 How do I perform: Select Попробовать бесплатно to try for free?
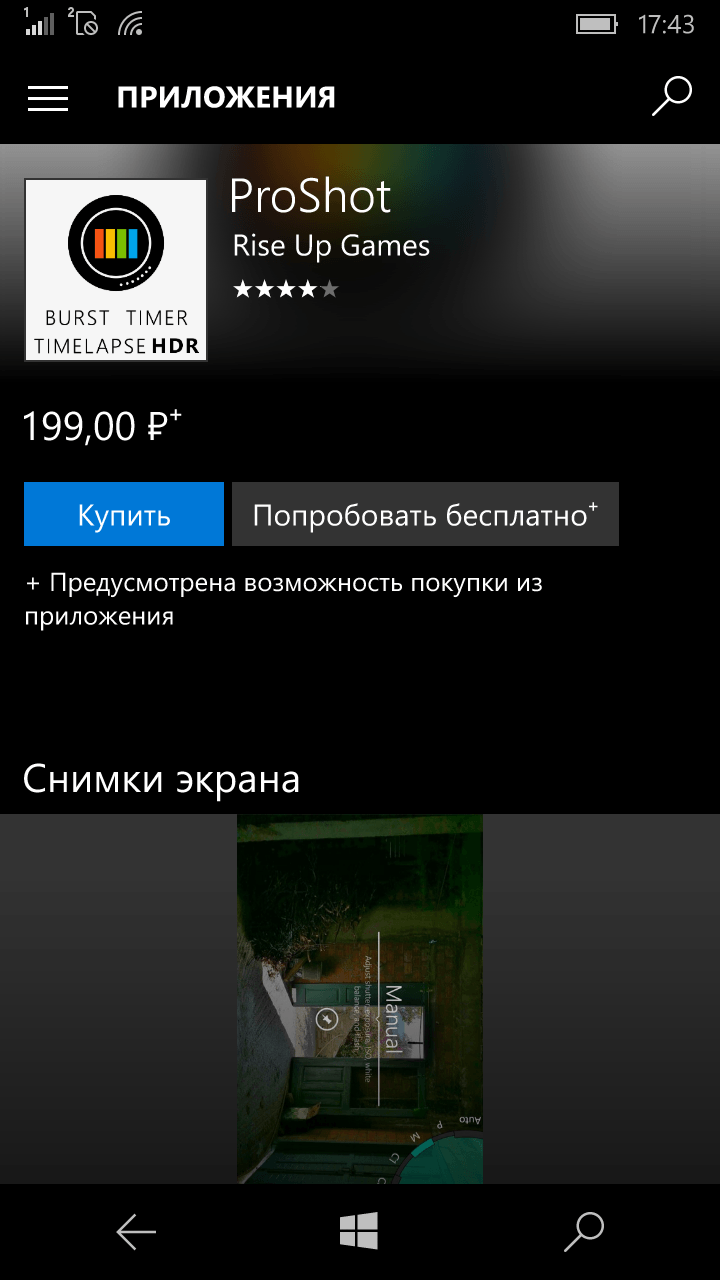coord(425,514)
